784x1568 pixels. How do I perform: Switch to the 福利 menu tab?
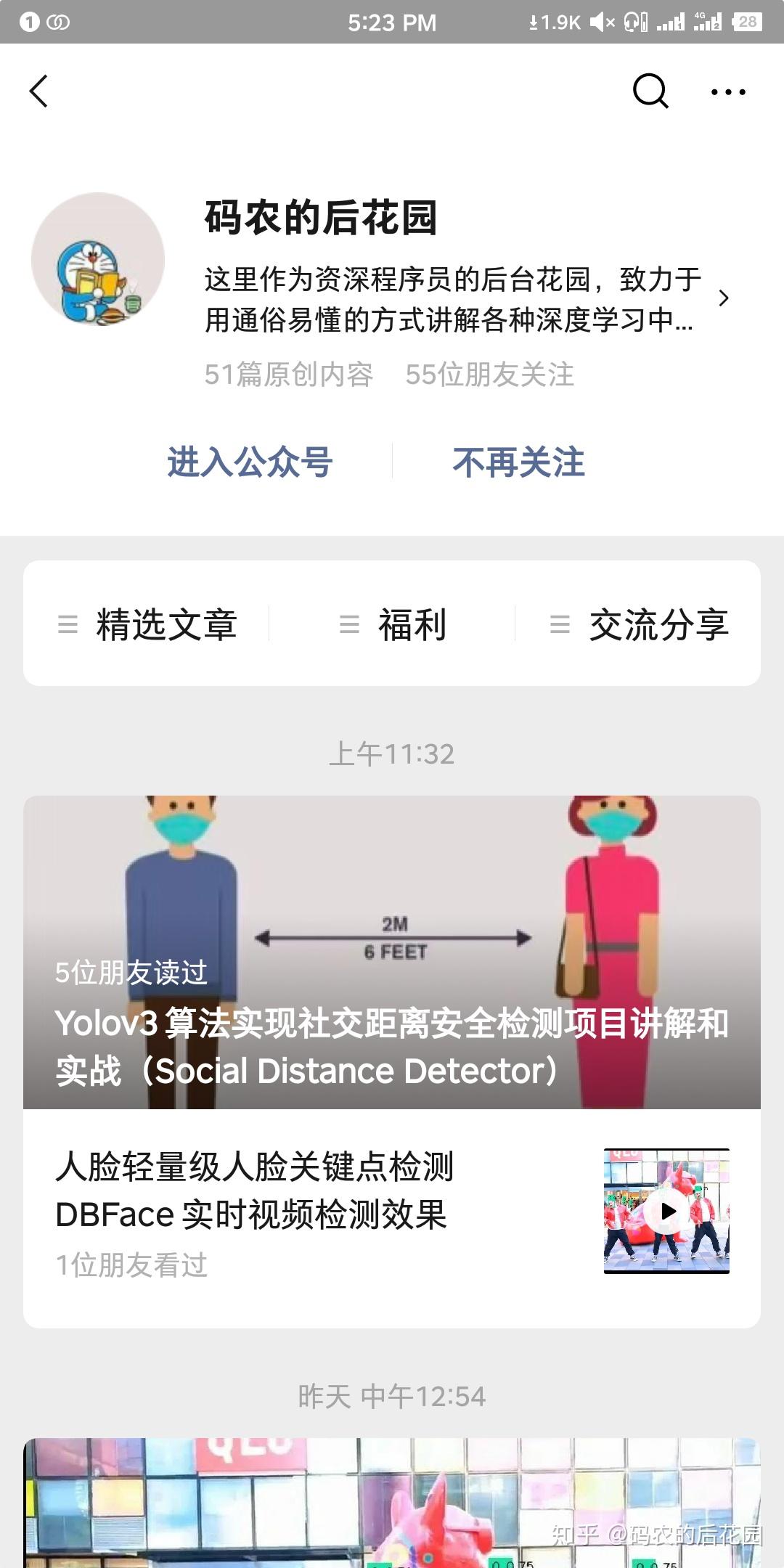tap(411, 625)
